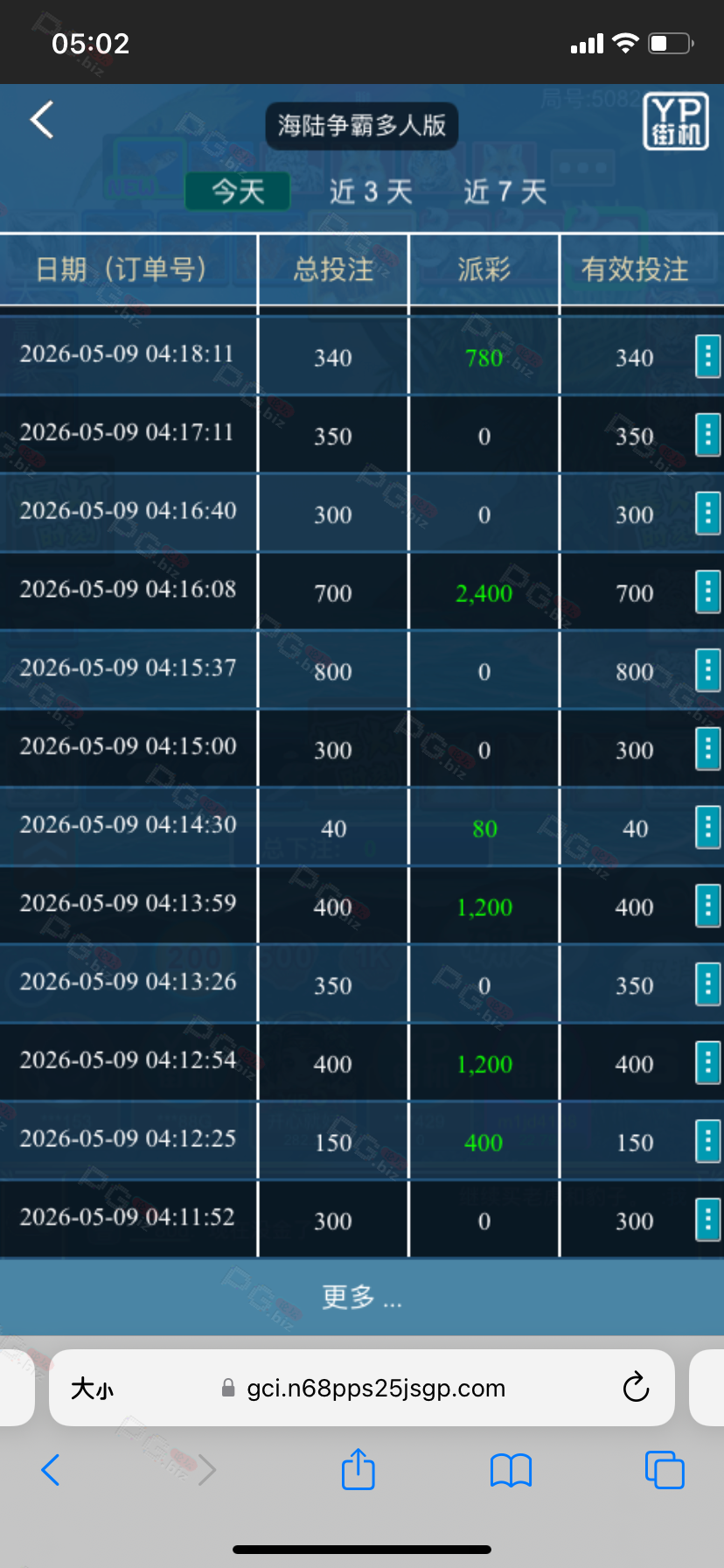Reload the page in Safari

pos(636,1387)
